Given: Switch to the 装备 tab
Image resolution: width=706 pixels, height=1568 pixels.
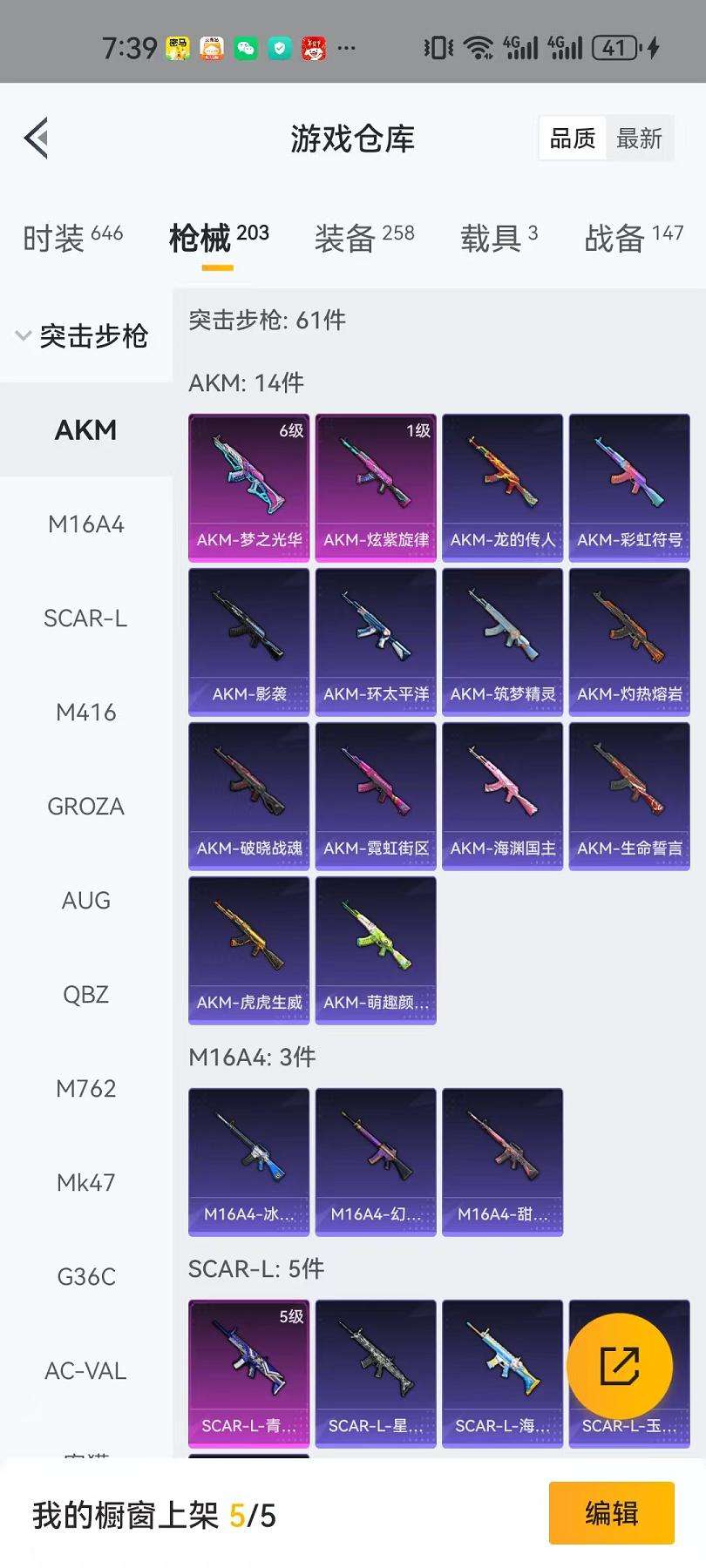Looking at the screenshot, I should 363,237.
